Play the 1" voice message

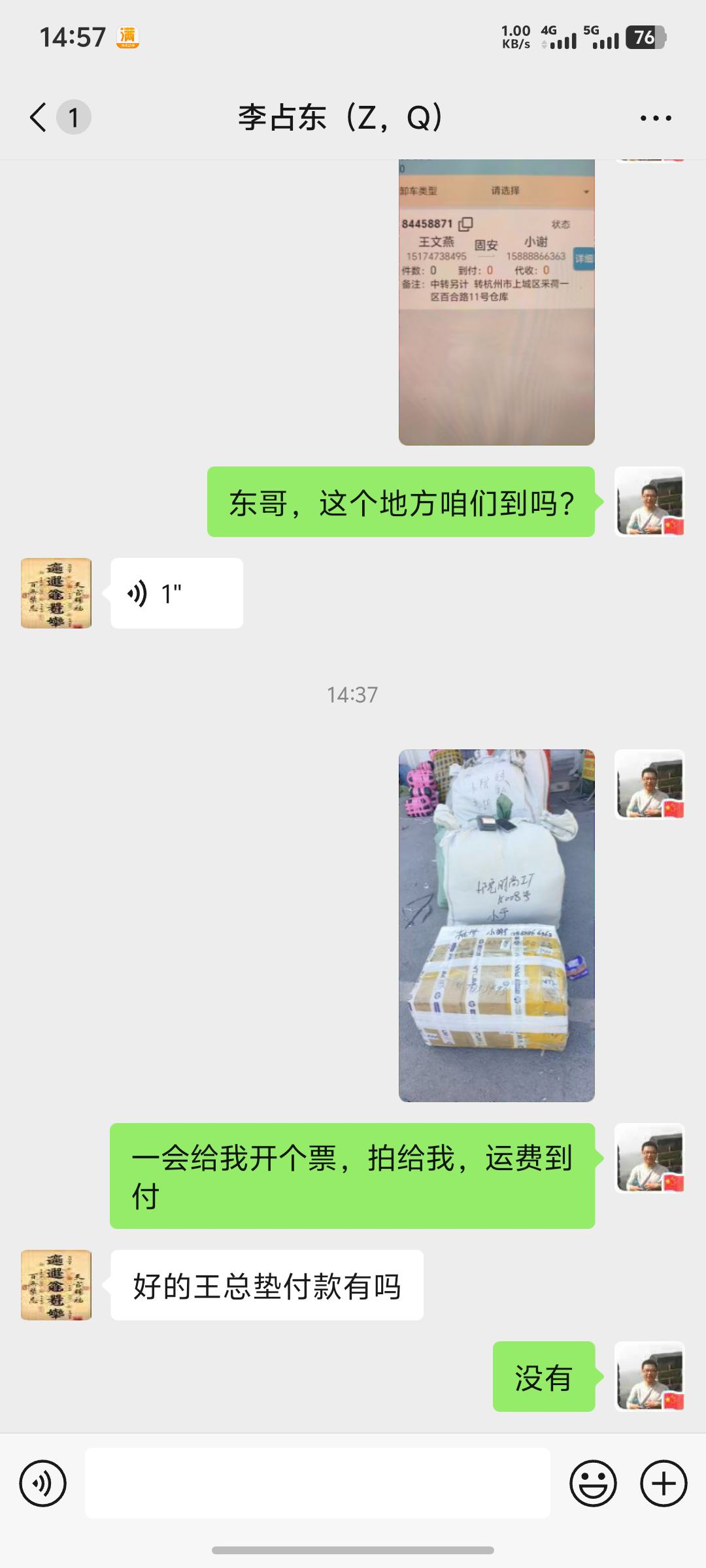click(x=176, y=593)
